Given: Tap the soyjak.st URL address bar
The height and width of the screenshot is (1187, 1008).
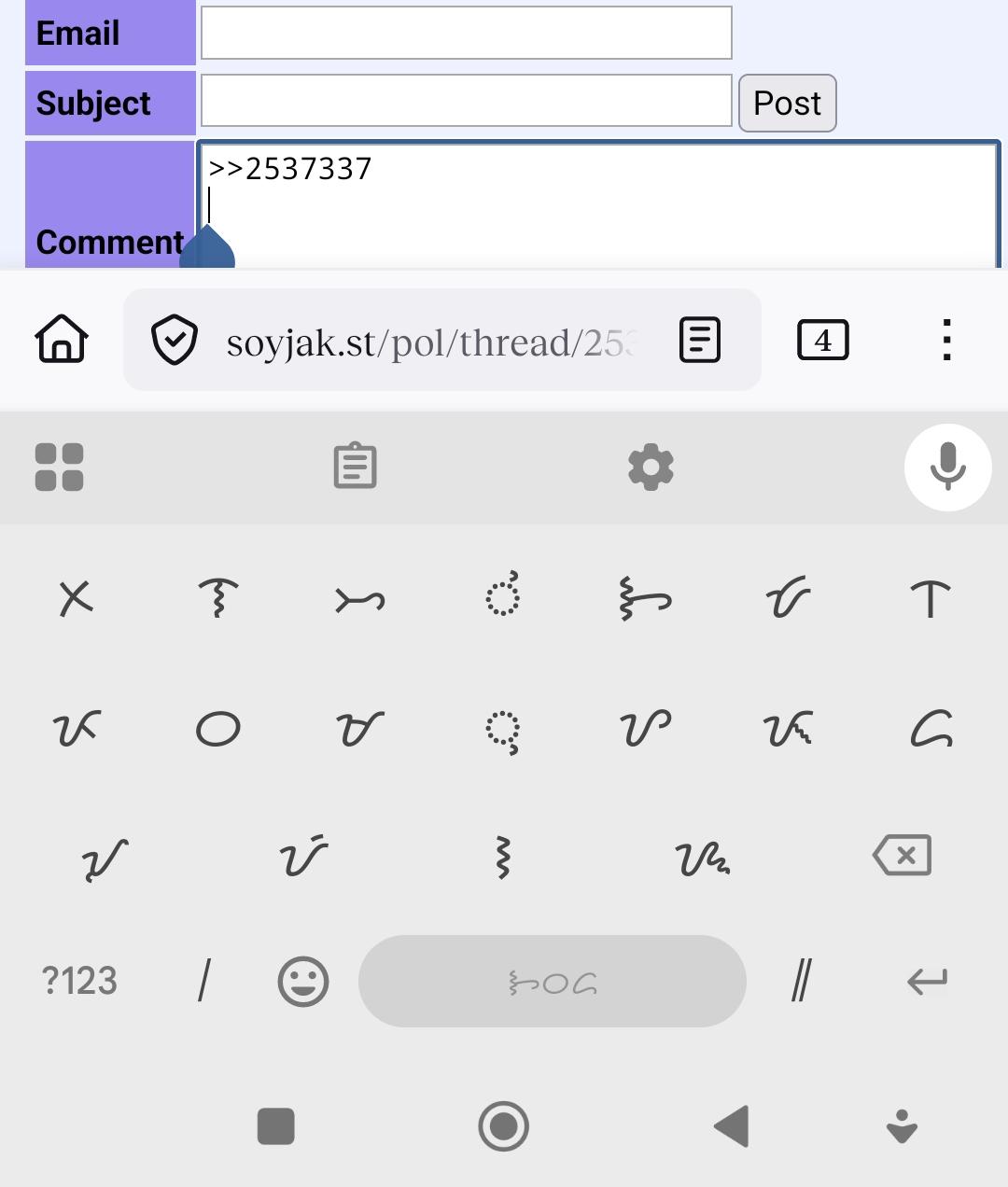Looking at the screenshot, I should point(429,342).
